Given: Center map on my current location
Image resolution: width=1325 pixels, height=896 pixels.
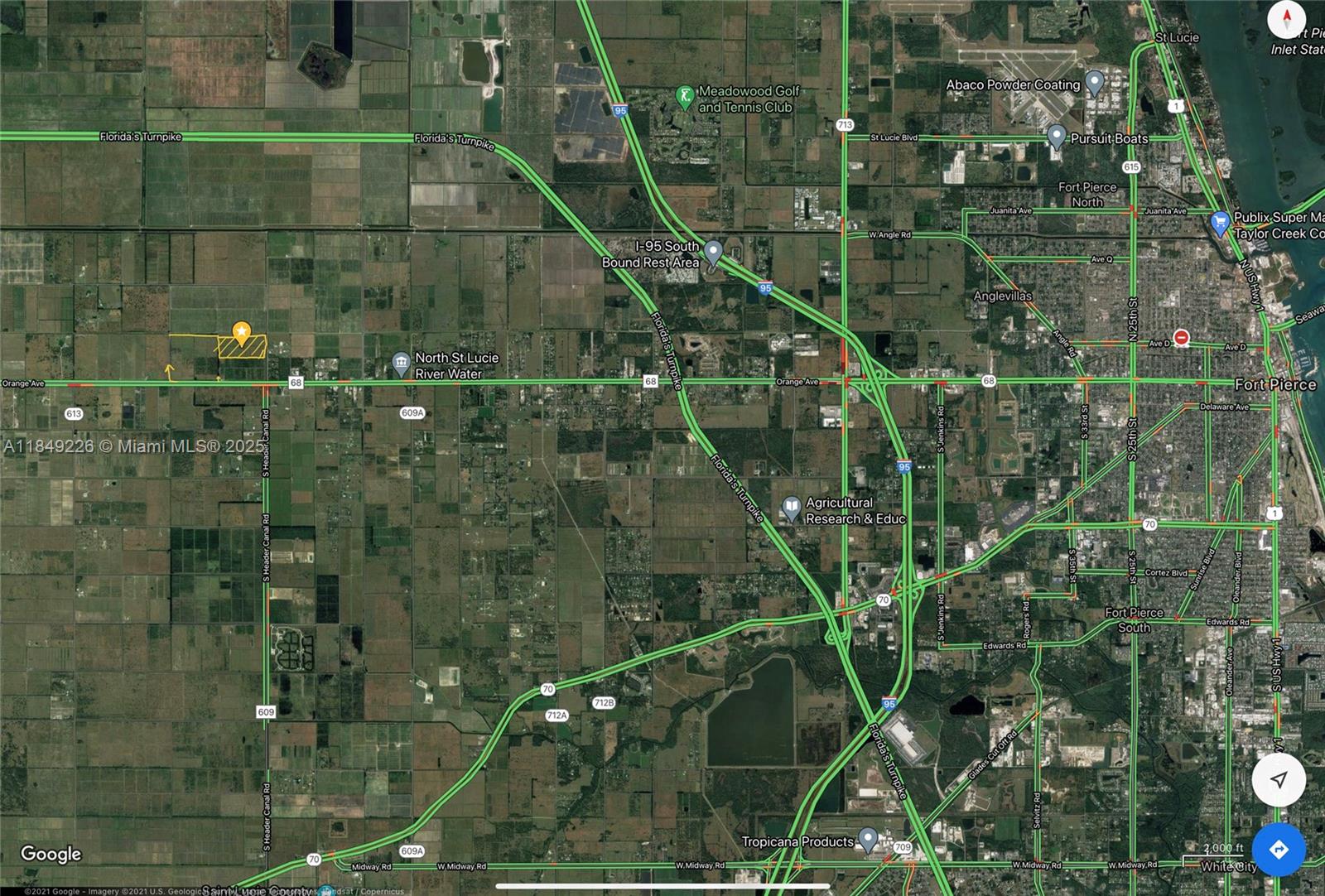Looking at the screenshot, I should point(1279,779).
